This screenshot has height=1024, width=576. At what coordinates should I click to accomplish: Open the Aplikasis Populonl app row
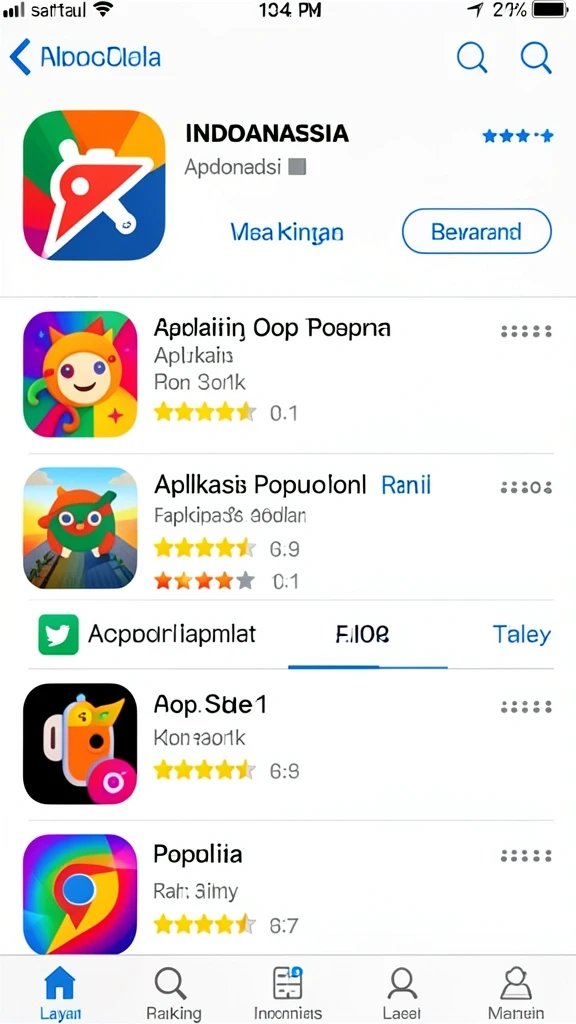point(288,528)
